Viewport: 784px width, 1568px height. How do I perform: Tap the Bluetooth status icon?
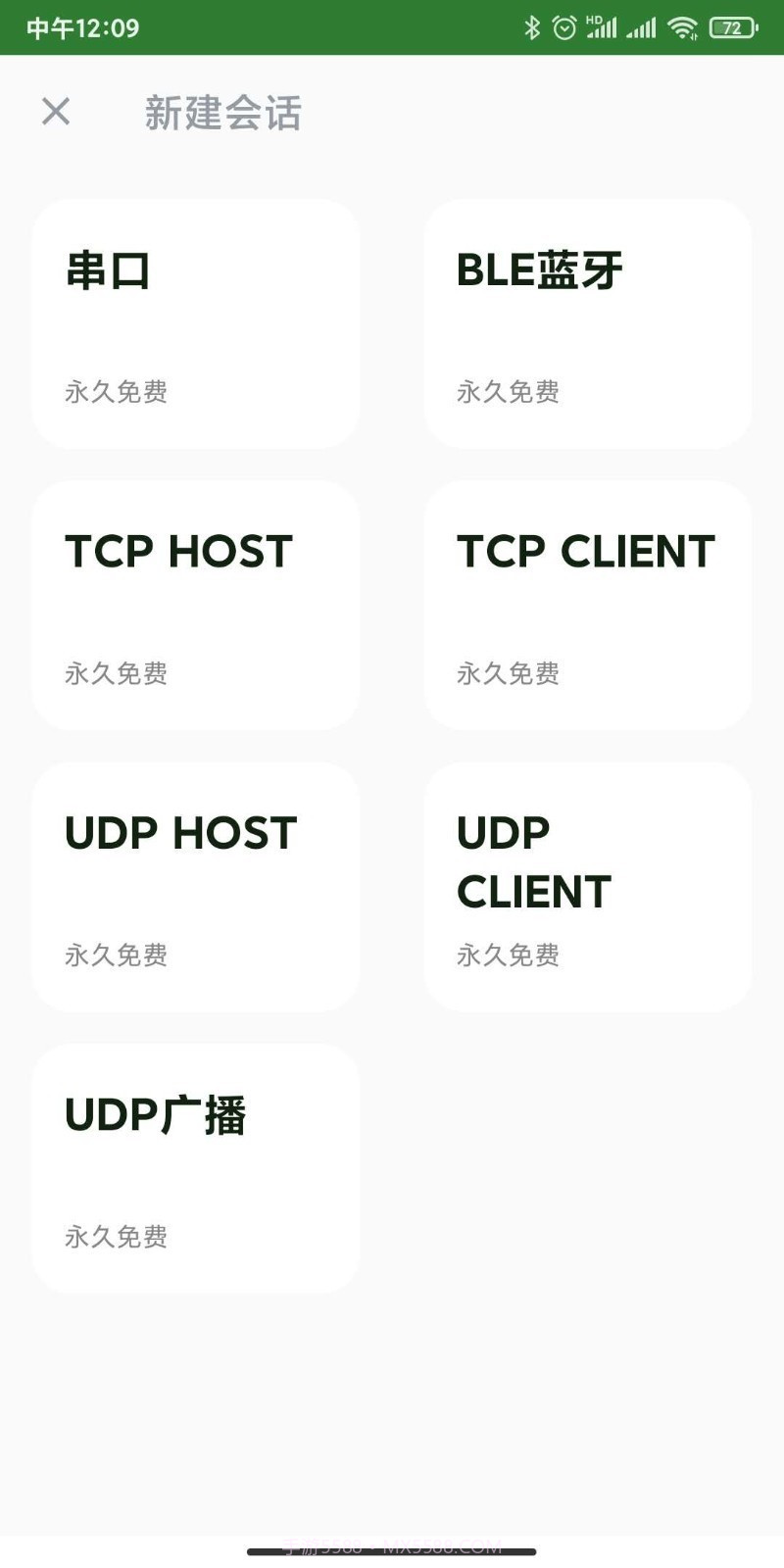click(534, 27)
